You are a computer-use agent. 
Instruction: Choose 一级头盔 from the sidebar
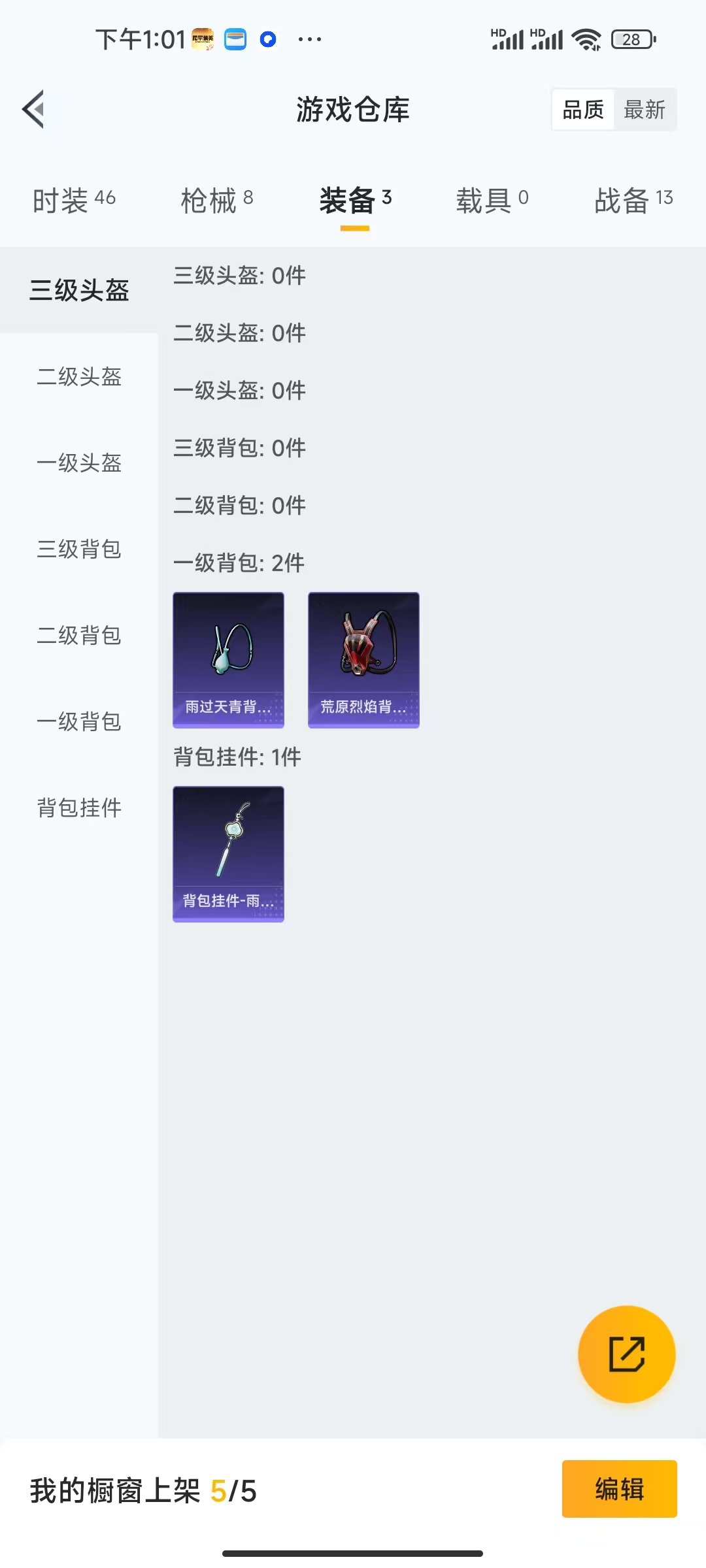pyautogui.click(x=79, y=463)
